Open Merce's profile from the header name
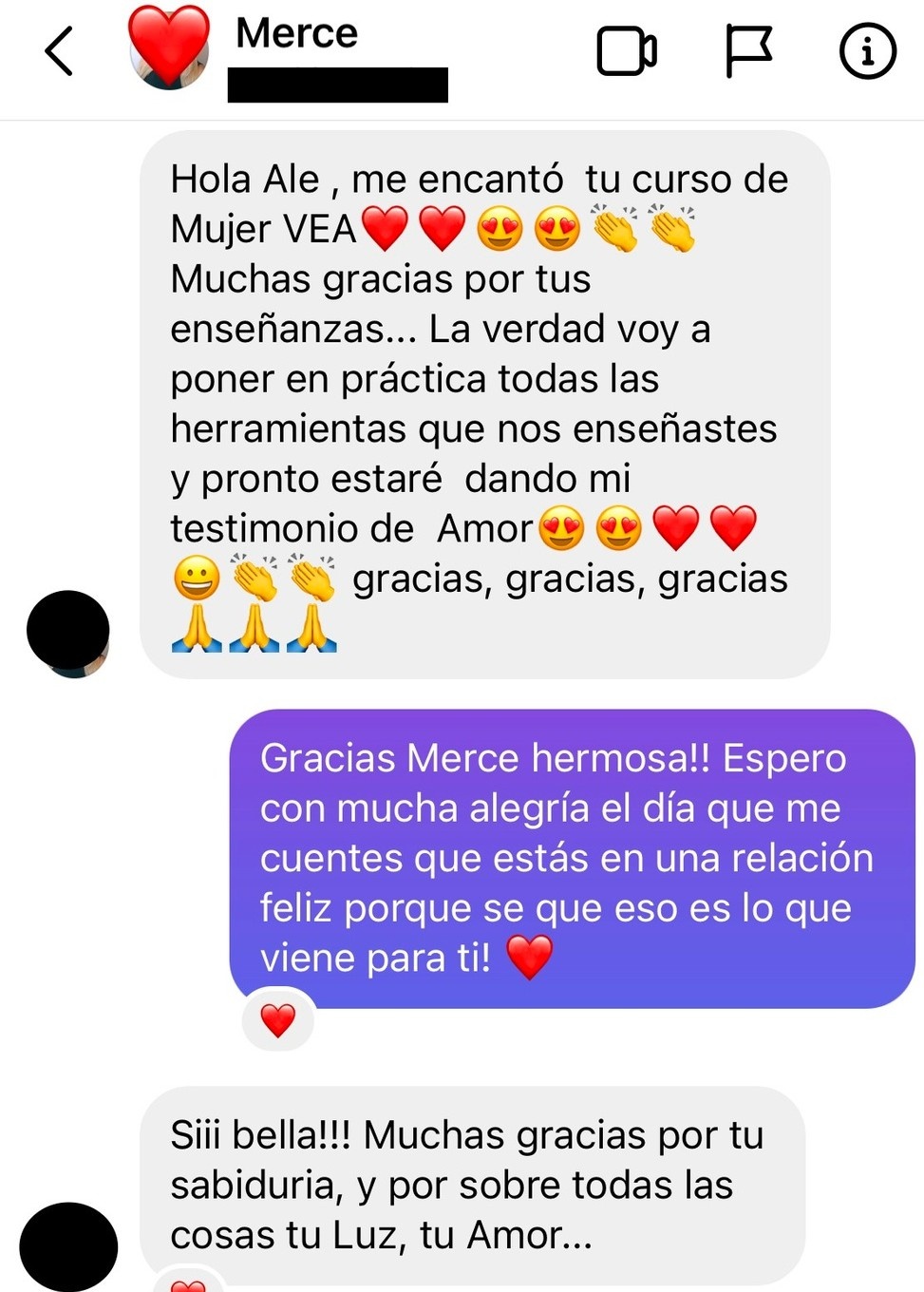 point(297,34)
